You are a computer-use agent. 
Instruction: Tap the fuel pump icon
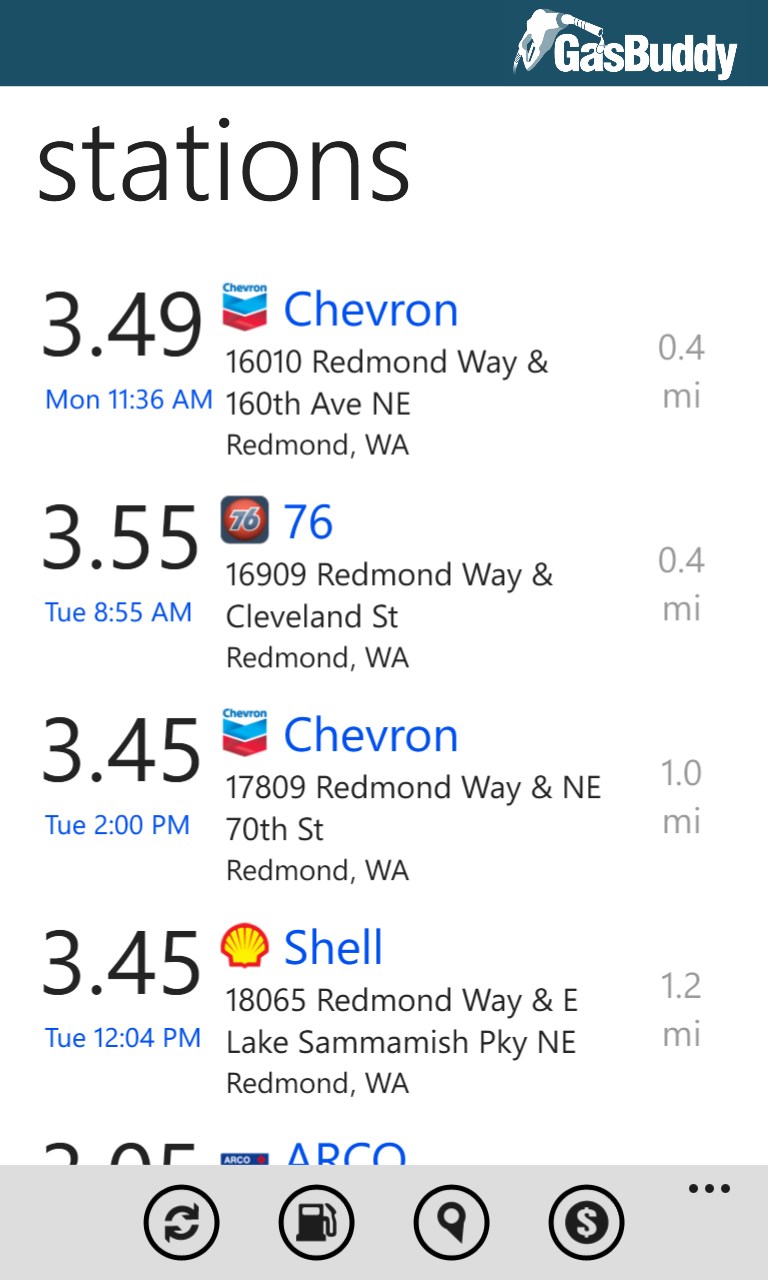(316, 1222)
